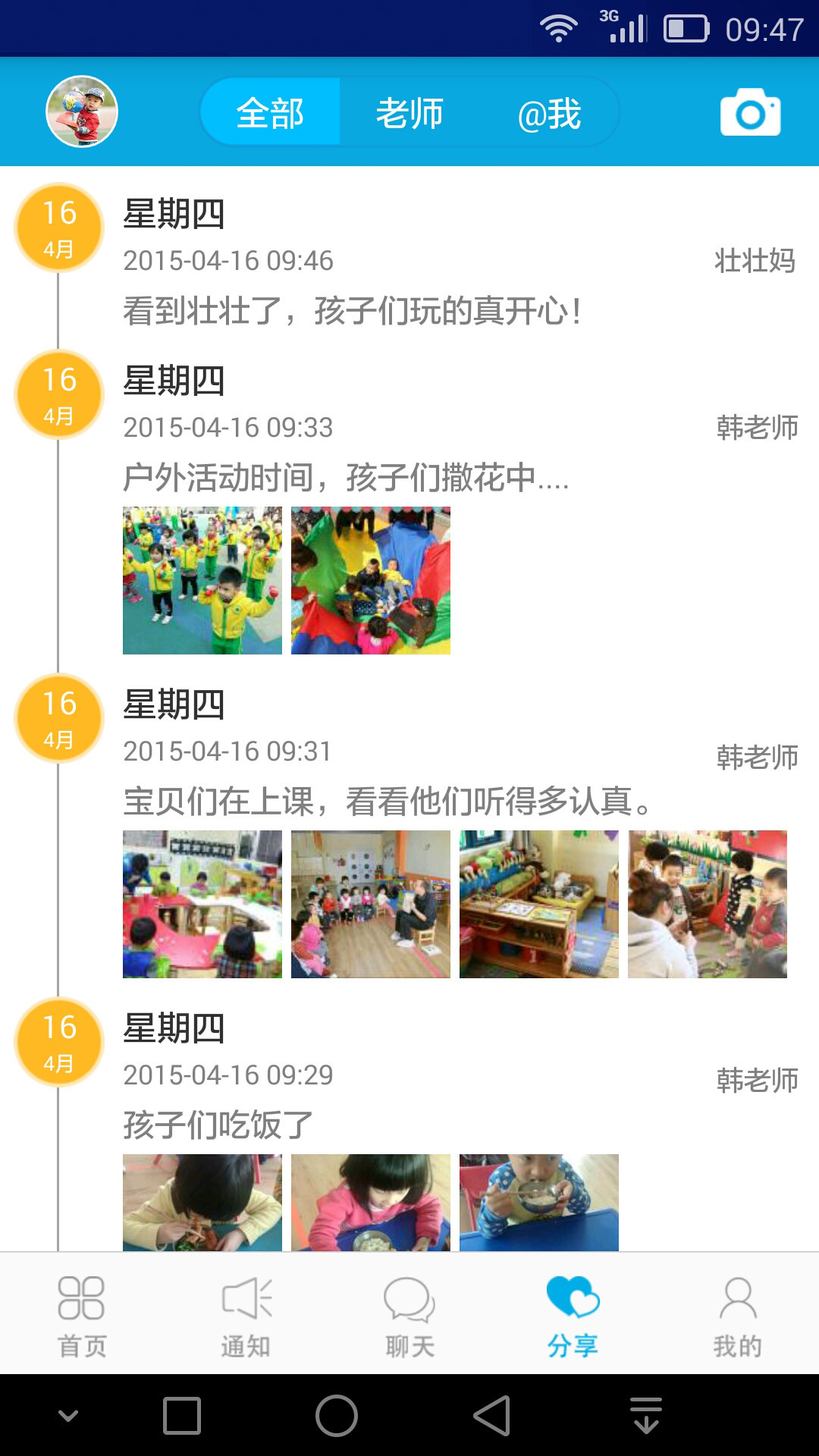View first photo of the 户外活动时间 post

[202, 580]
